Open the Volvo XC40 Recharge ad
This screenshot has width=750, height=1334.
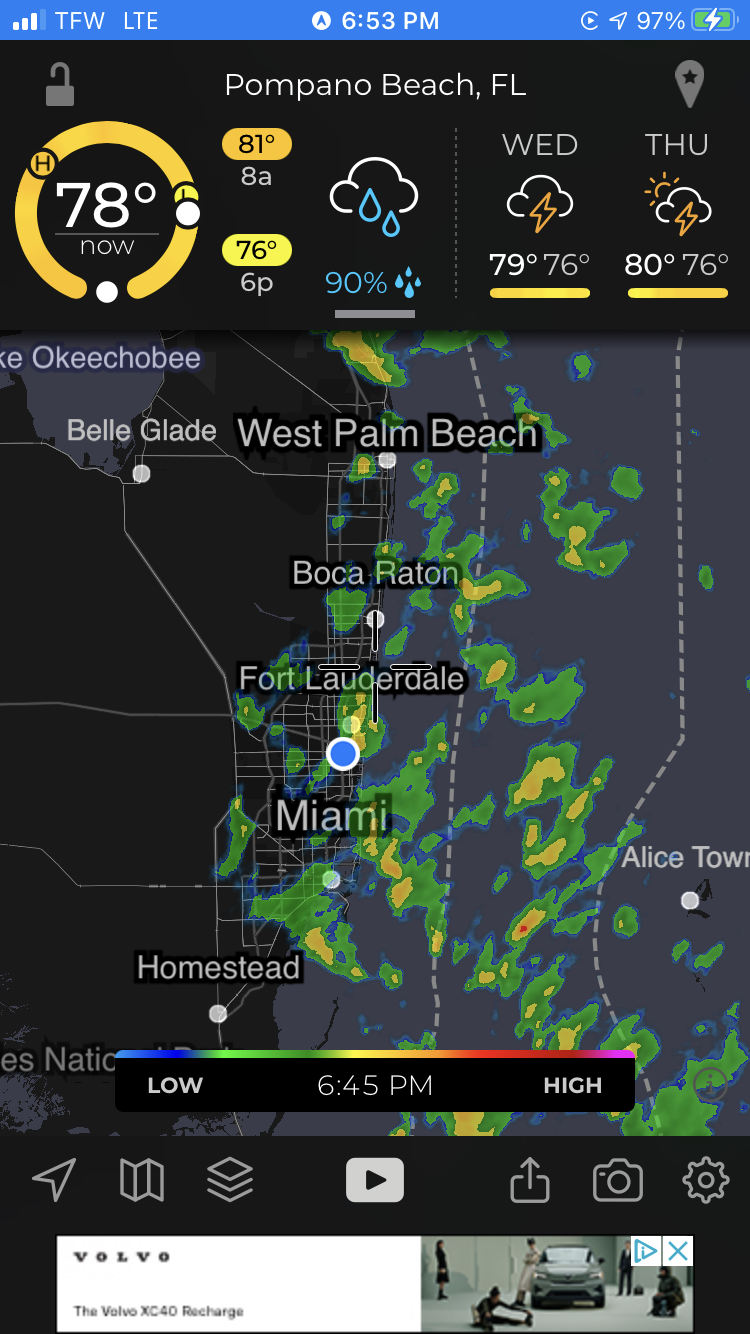(374, 1284)
